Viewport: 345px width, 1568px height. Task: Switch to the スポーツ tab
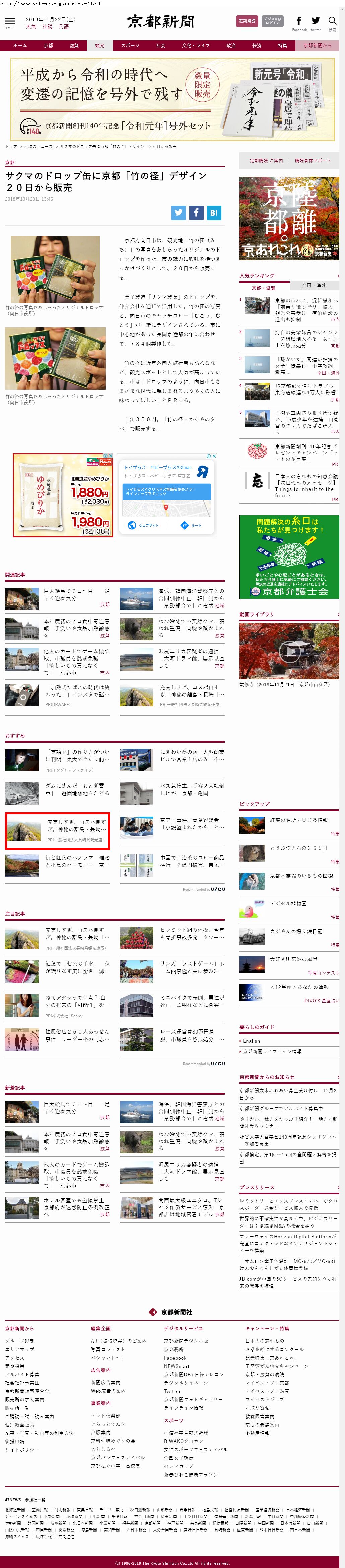tap(130, 45)
